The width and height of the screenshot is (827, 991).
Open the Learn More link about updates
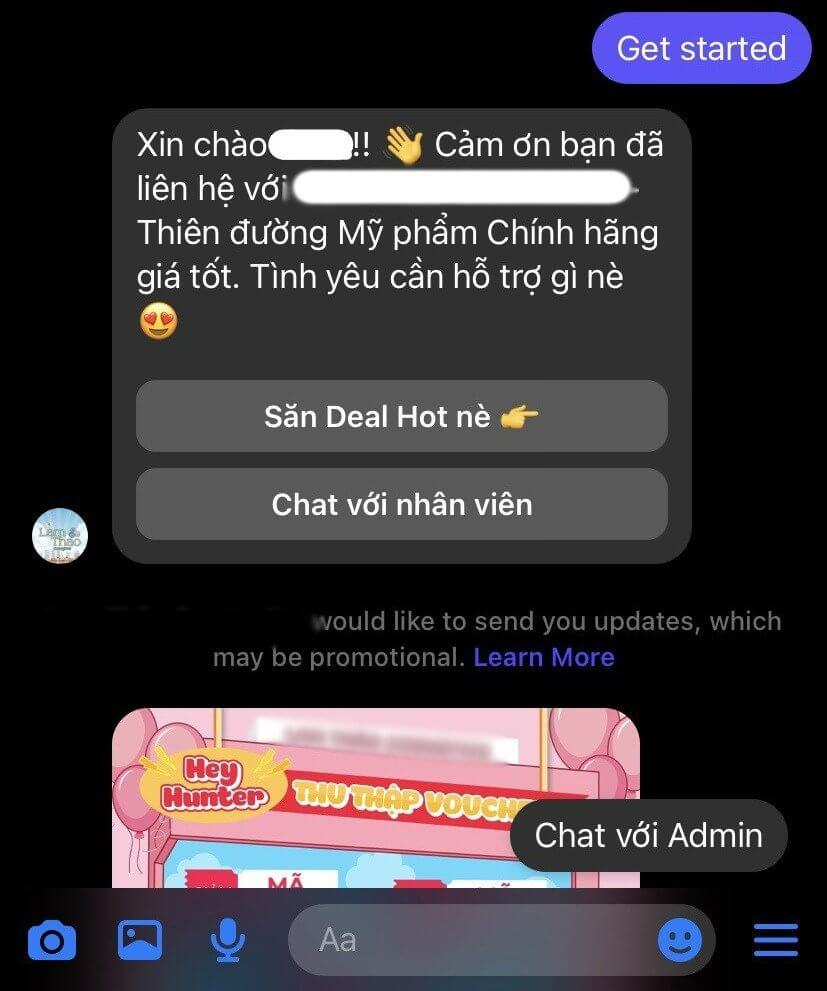pos(545,657)
